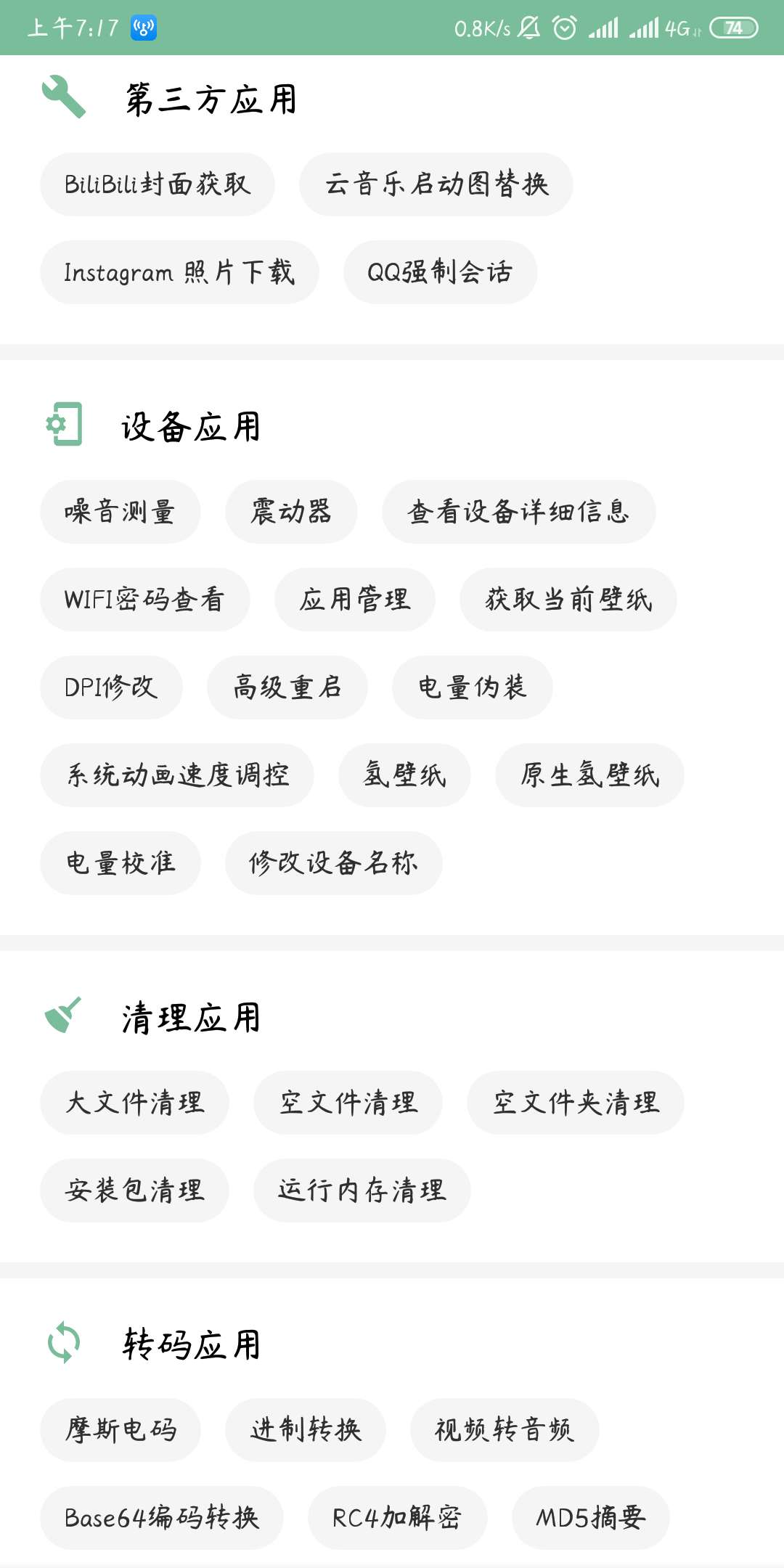The image size is (784, 1568).
Task: Tap 获取当前壁纸
Action: click(x=568, y=600)
